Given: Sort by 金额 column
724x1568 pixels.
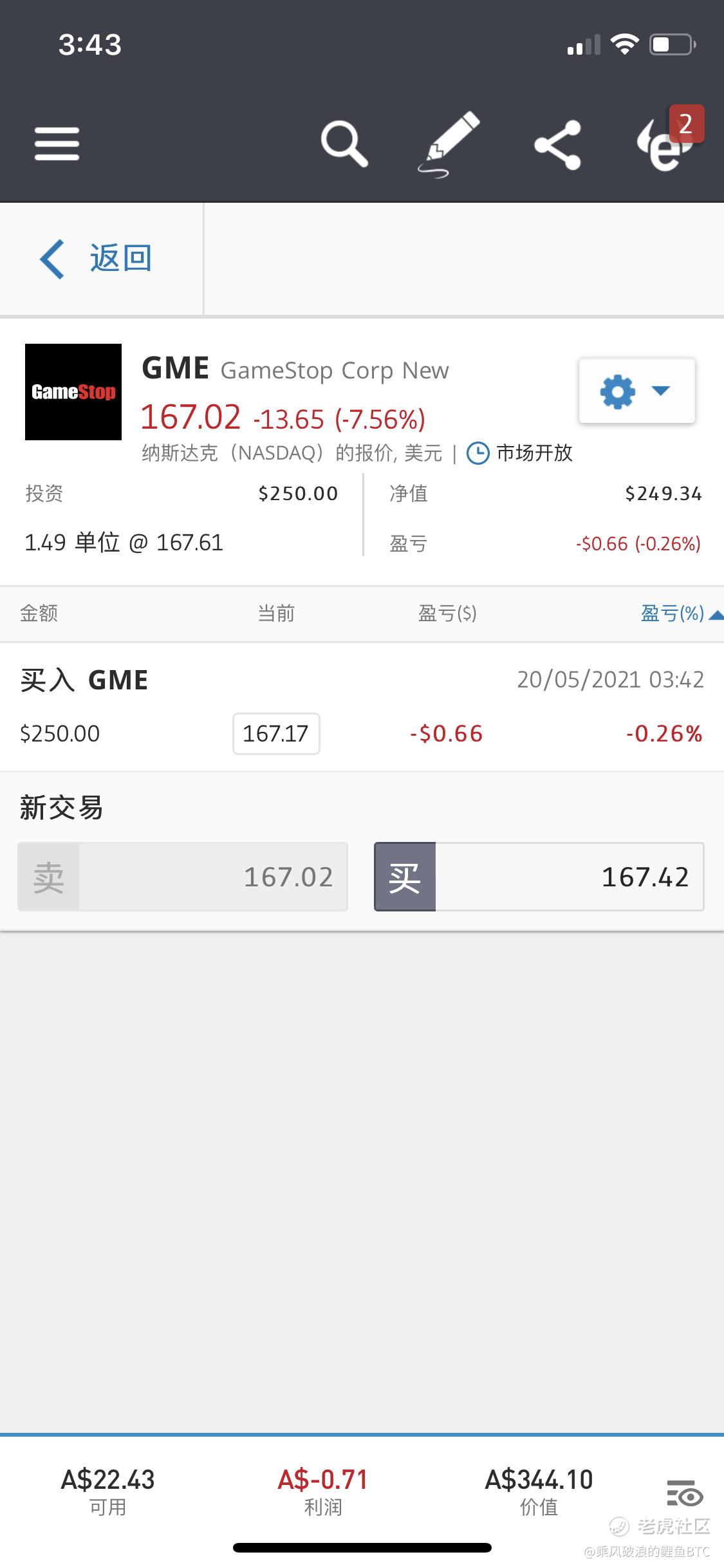Looking at the screenshot, I should point(39,613).
